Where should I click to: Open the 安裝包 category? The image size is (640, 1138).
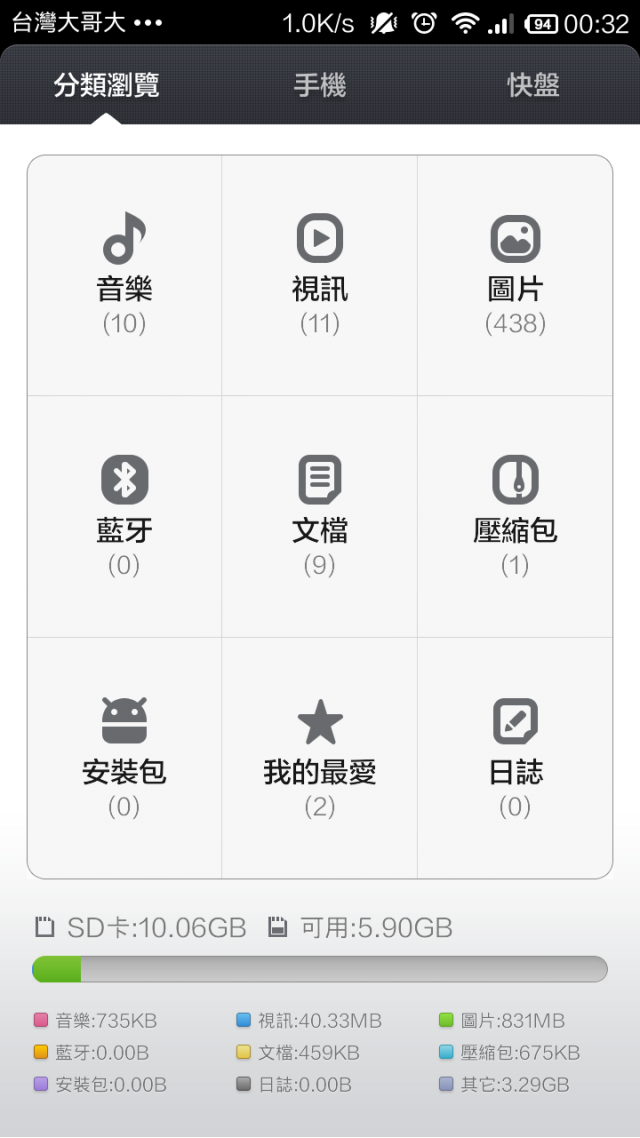tap(125, 758)
